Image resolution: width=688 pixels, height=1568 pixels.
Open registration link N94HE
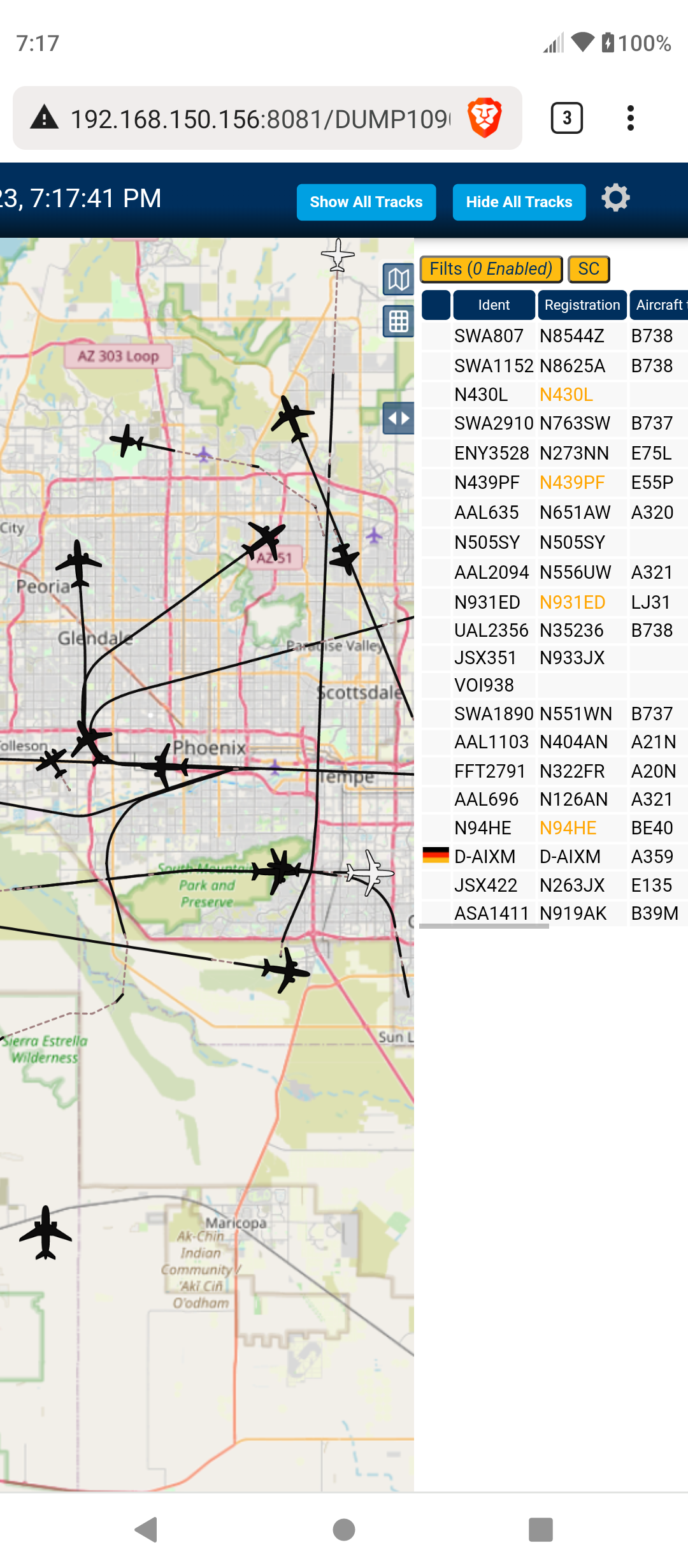(x=568, y=828)
